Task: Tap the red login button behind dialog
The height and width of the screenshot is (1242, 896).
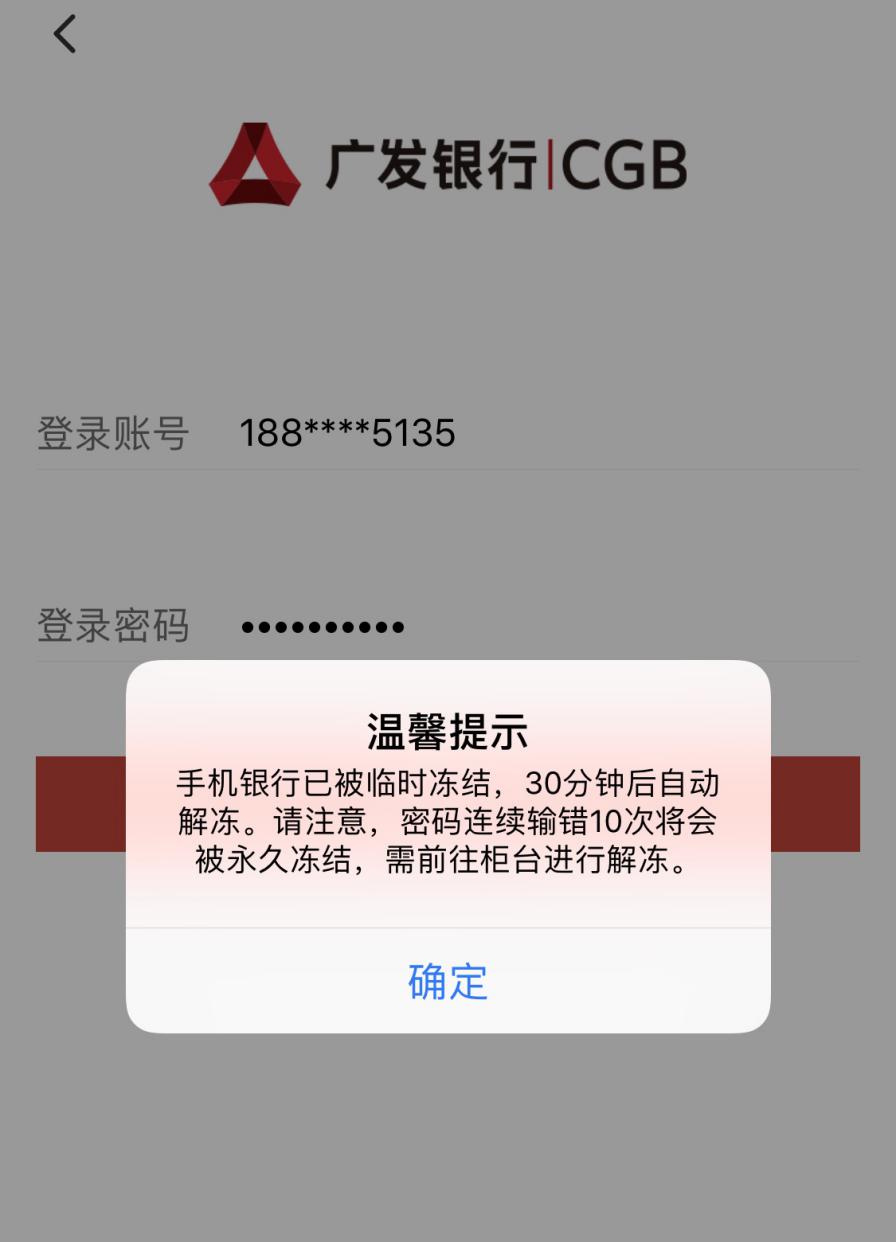Action: pyautogui.click(x=80, y=804)
